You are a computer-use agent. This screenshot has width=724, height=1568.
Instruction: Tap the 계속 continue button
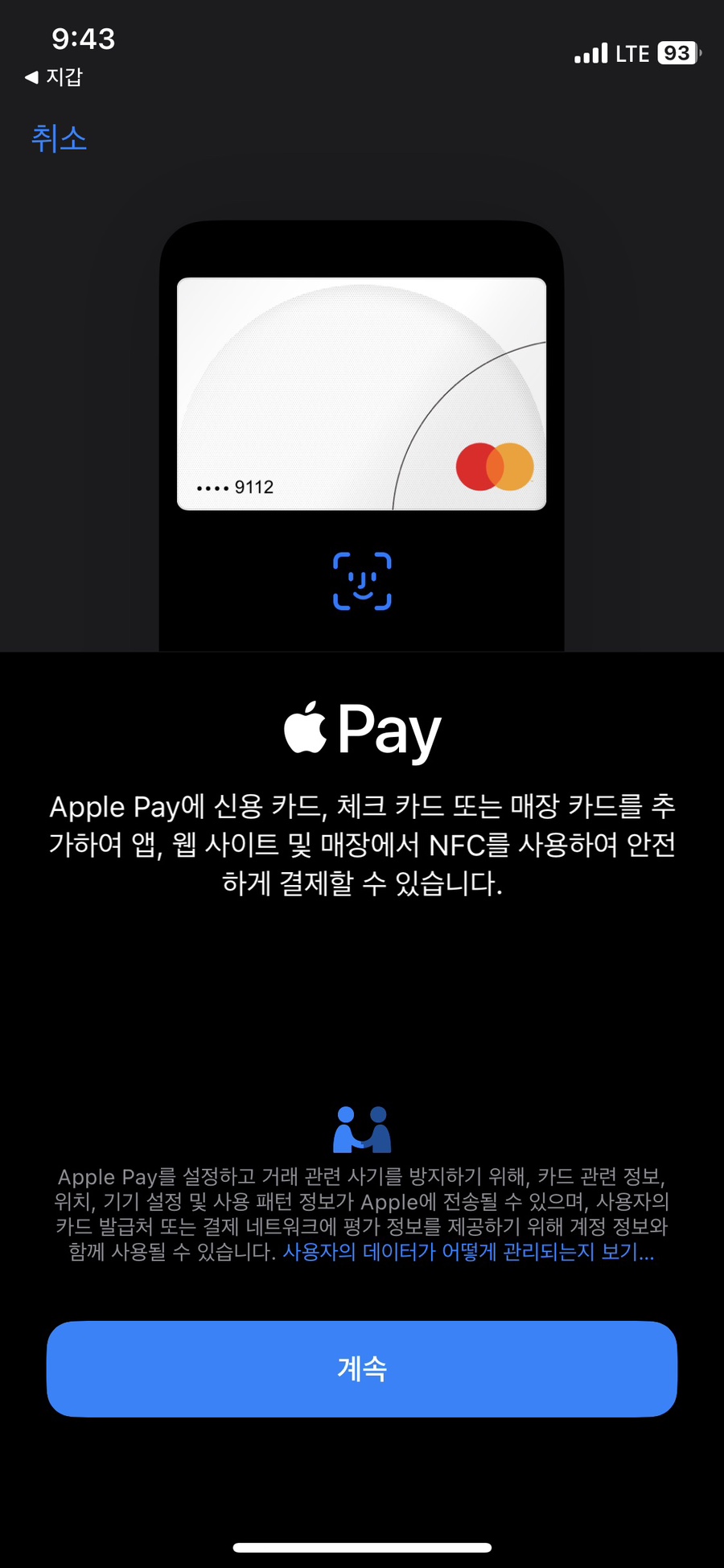[x=362, y=1368]
